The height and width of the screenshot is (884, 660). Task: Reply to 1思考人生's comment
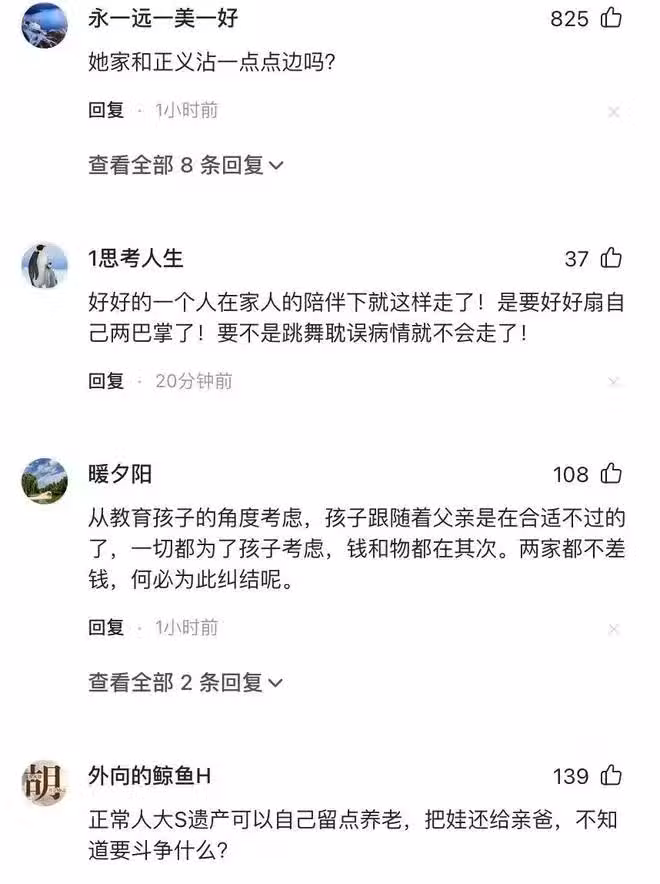coord(106,381)
